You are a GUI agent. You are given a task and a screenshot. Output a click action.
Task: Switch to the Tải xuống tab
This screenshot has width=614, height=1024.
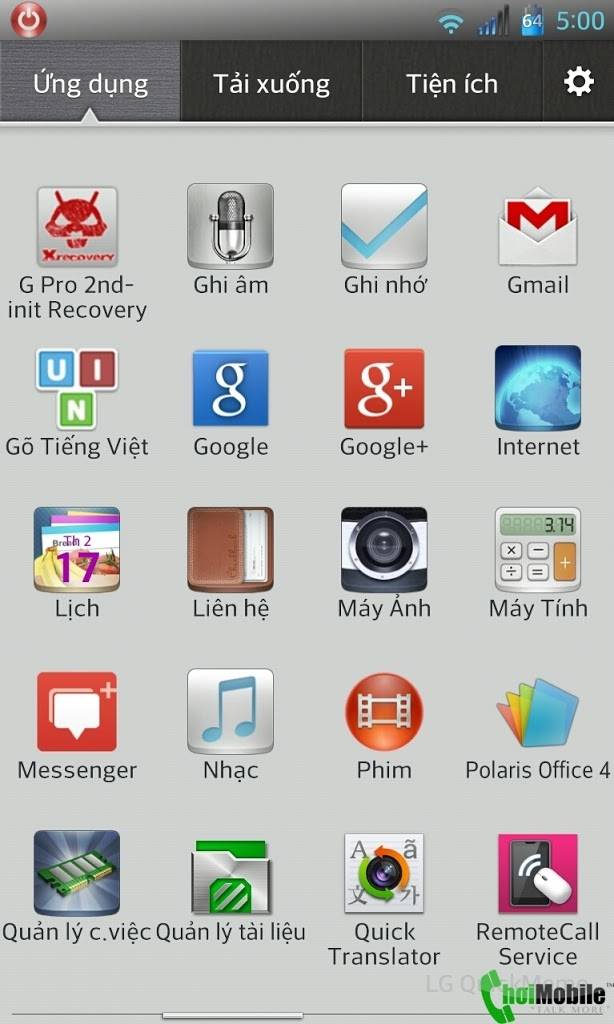tap(271, 84)
